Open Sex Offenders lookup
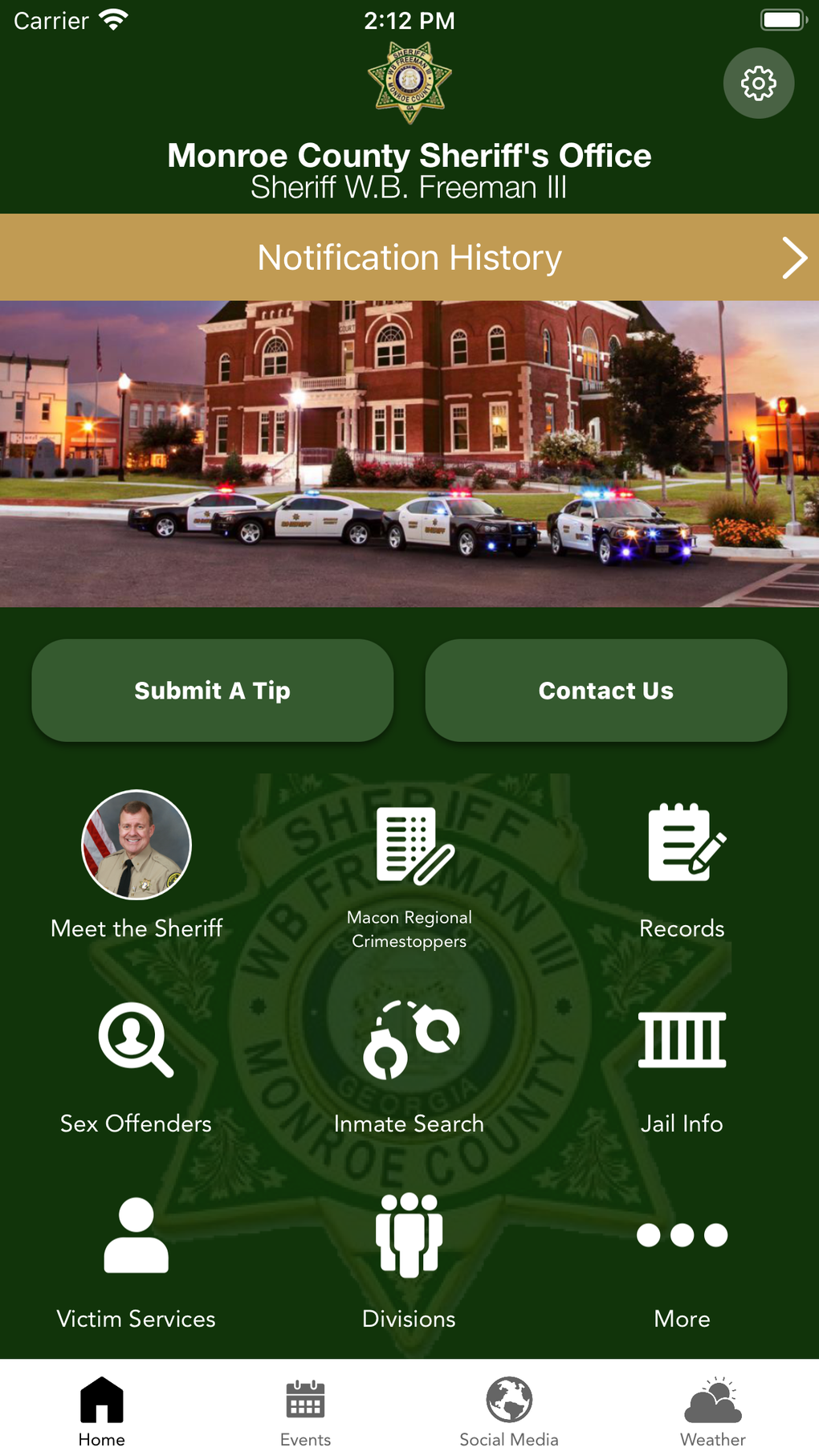This screenshot has width=819, height=1456. 136,1066
